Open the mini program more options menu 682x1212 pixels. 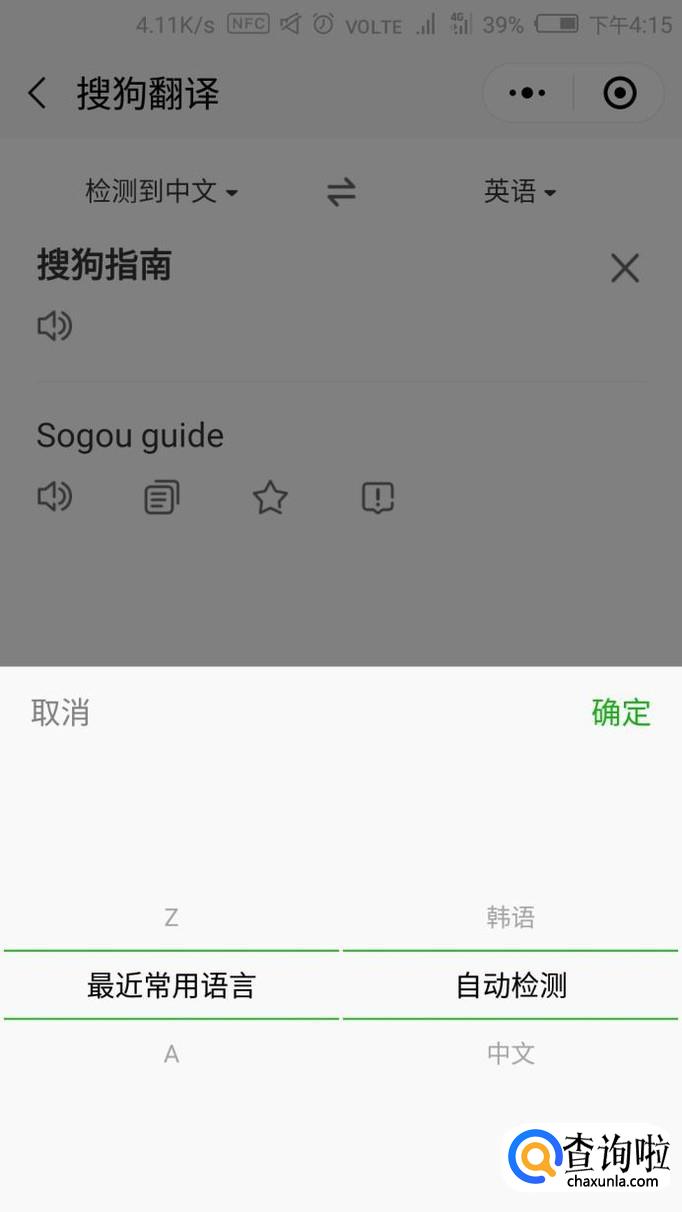[527, 94]
